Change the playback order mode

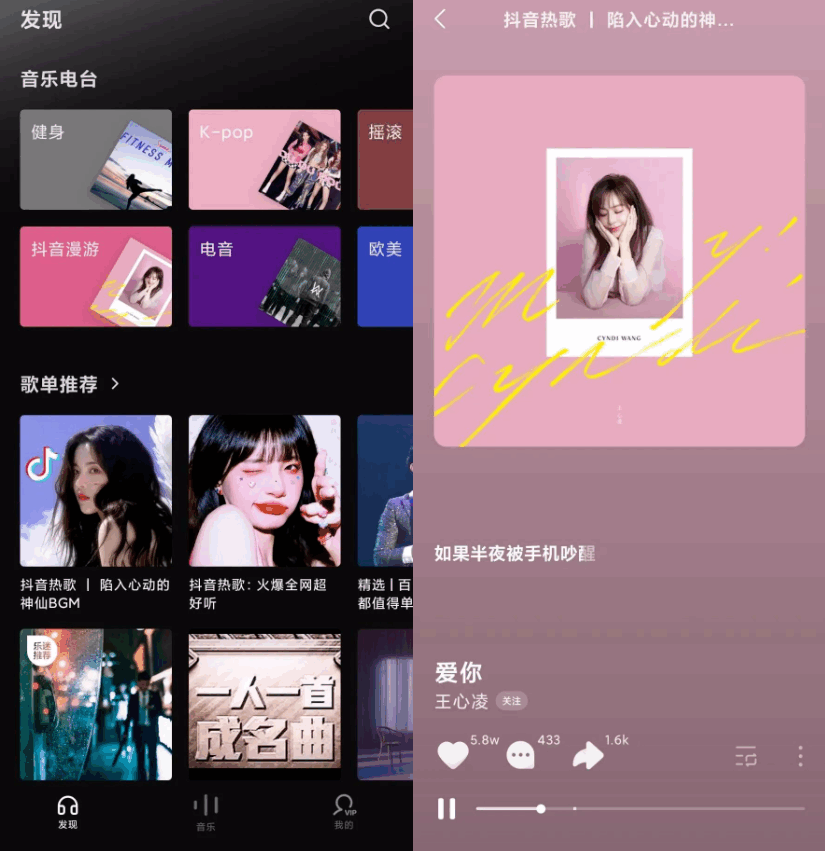coord(746,756)
